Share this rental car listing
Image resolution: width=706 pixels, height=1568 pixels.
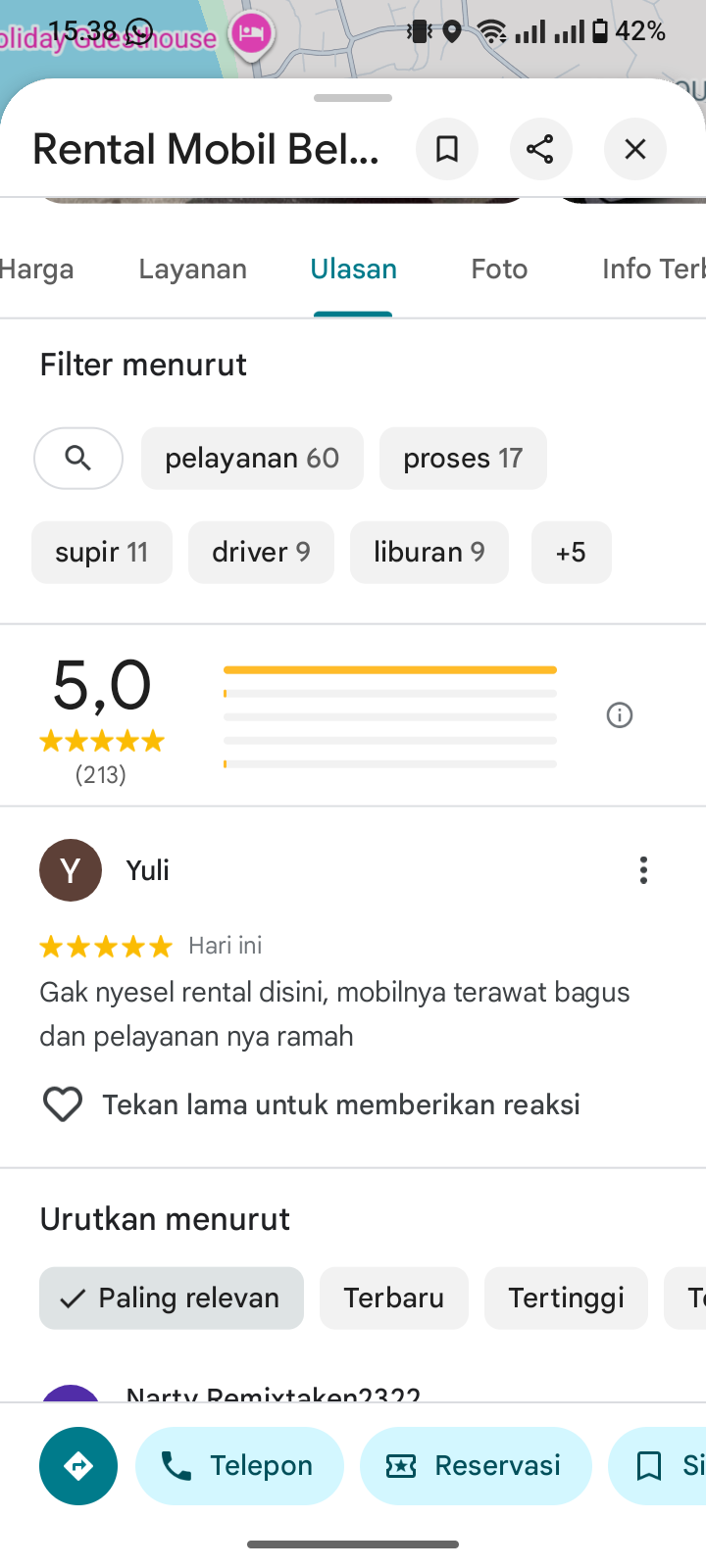point(540,149)
